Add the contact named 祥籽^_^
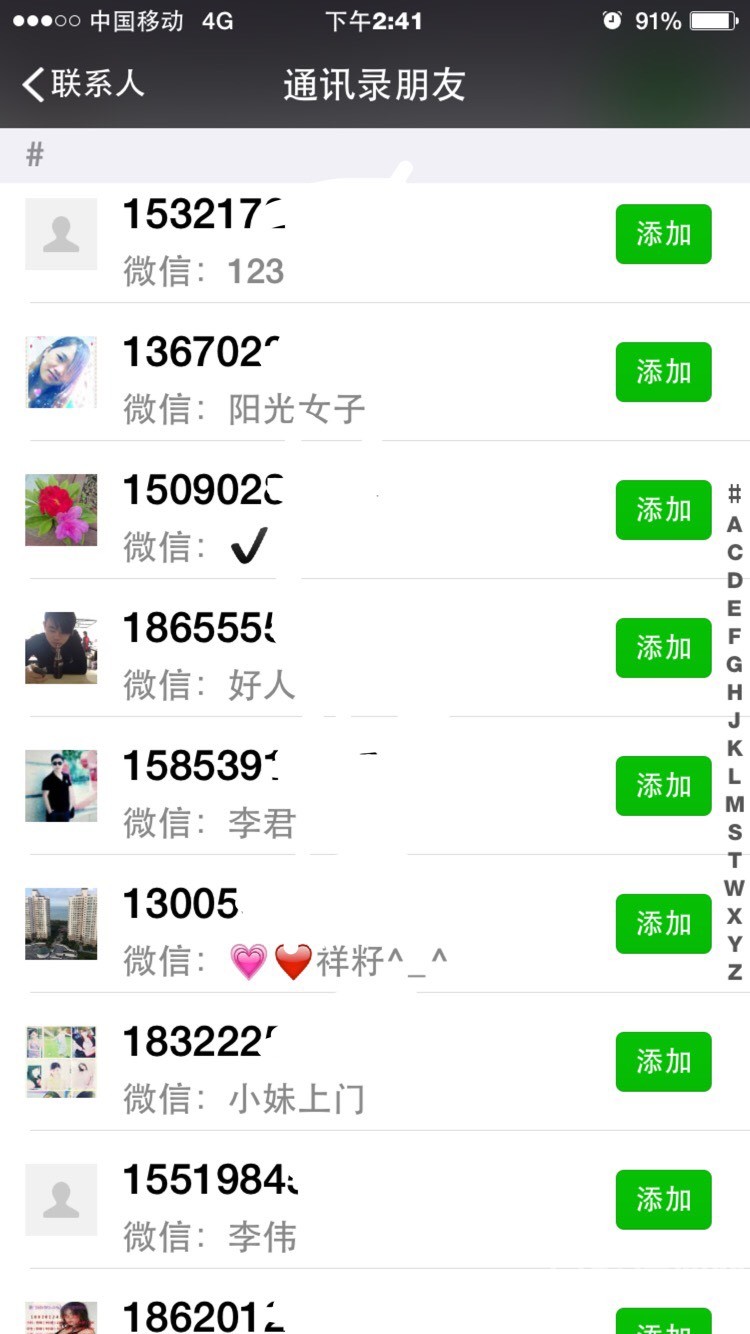This screenshot has height=1334, width=750. [x=663, y=924]
